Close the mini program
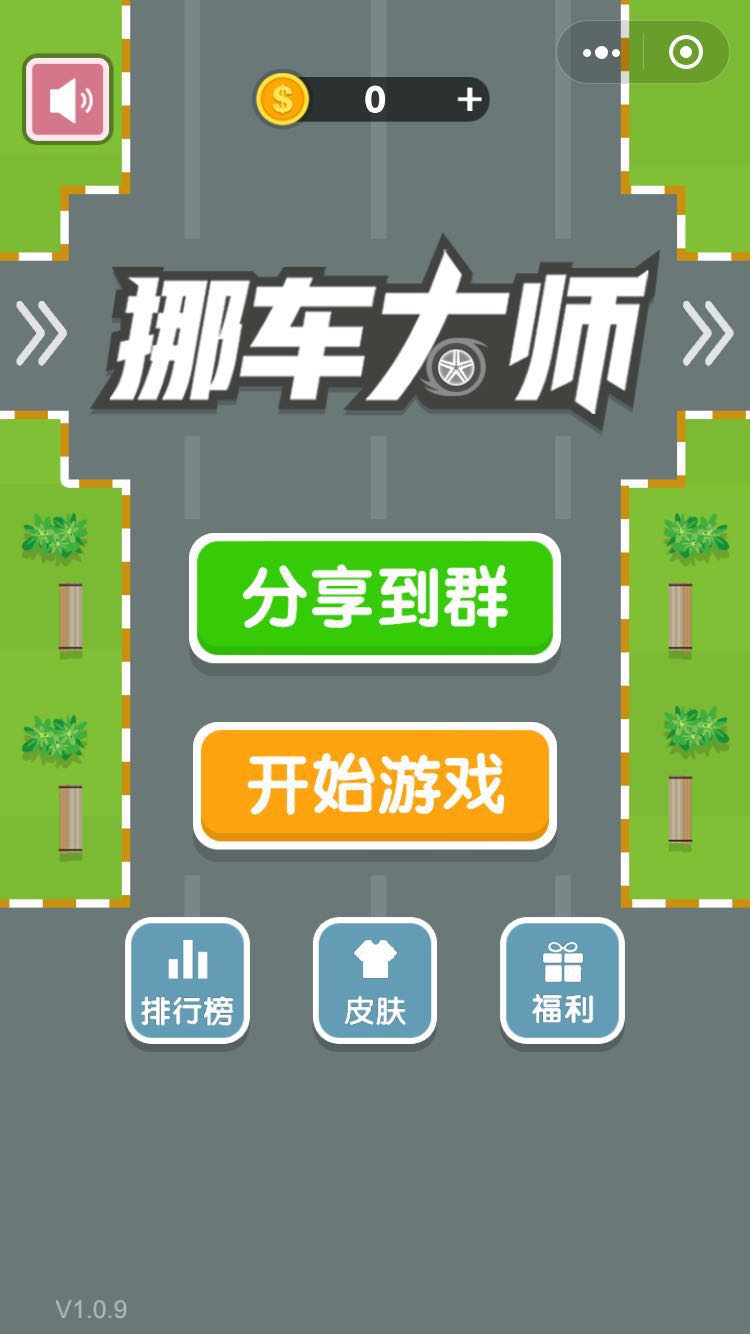This screenshot has width=750, height=1334. tap(686, 53)
